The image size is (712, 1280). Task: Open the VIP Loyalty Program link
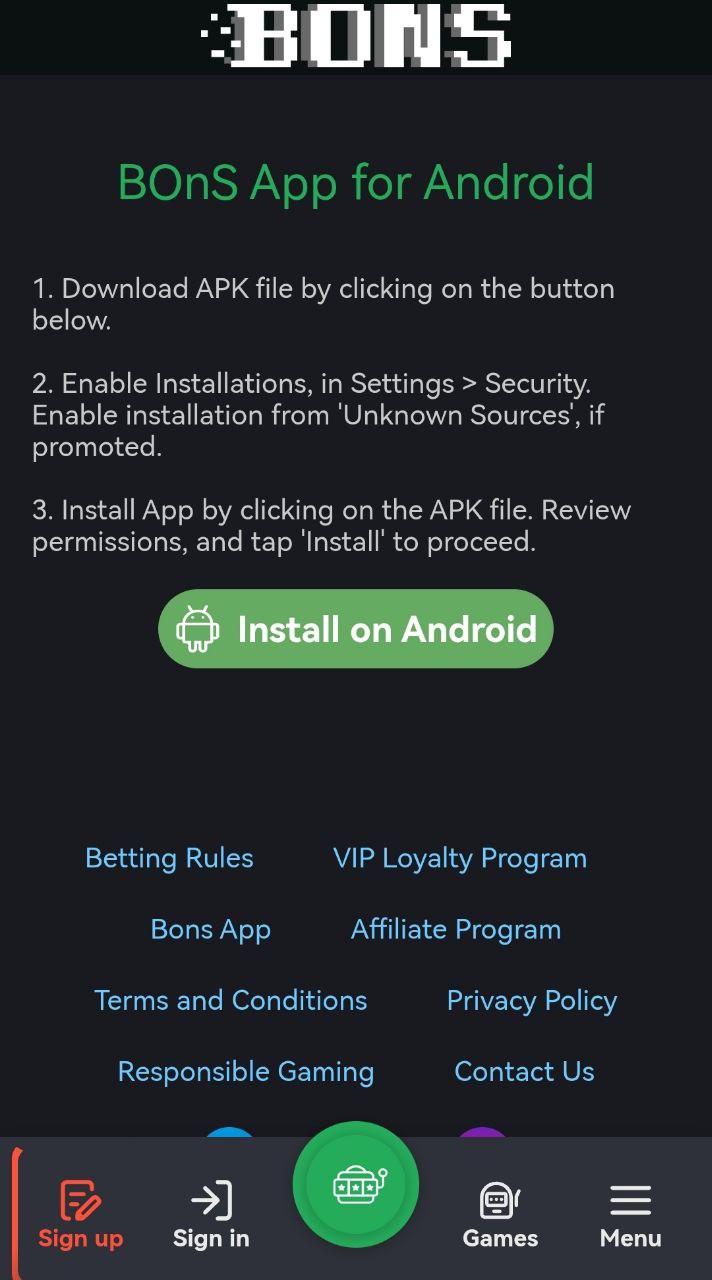pyautogui.click(x=460, y=858)
